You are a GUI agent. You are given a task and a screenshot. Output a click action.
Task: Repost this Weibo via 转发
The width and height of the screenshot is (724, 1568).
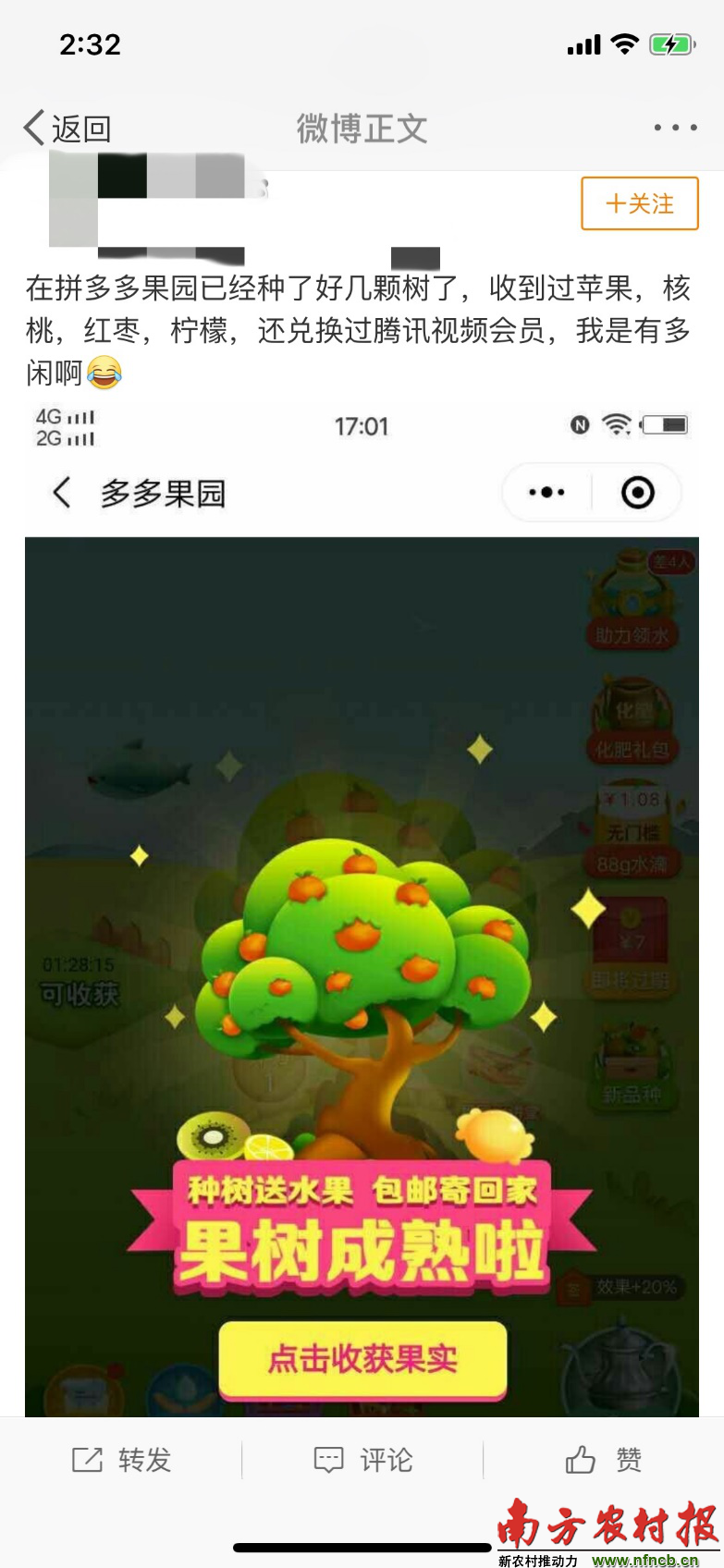122,1460
